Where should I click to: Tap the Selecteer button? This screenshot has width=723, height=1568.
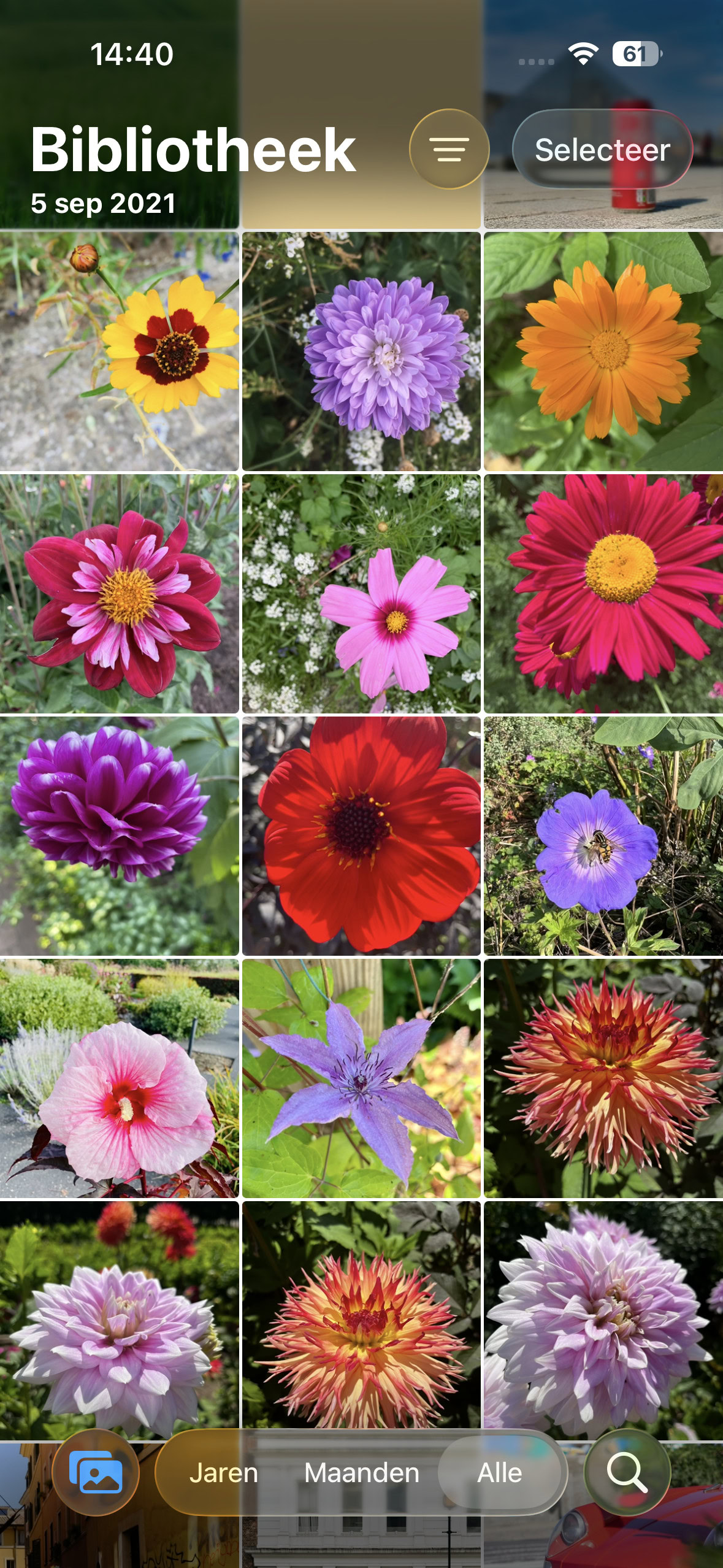tap(602, 150)
